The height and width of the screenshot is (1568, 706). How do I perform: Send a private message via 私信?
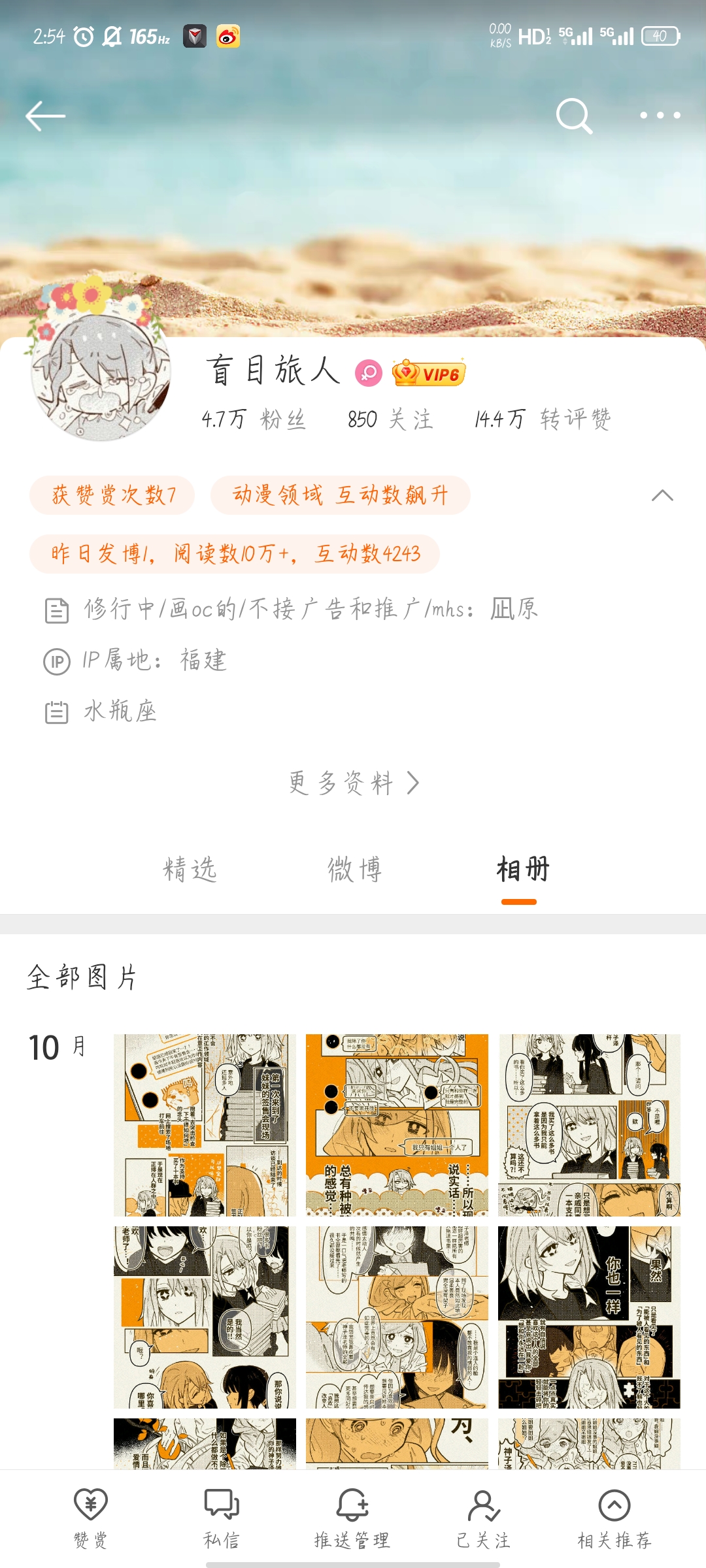tap(222, 1518)
